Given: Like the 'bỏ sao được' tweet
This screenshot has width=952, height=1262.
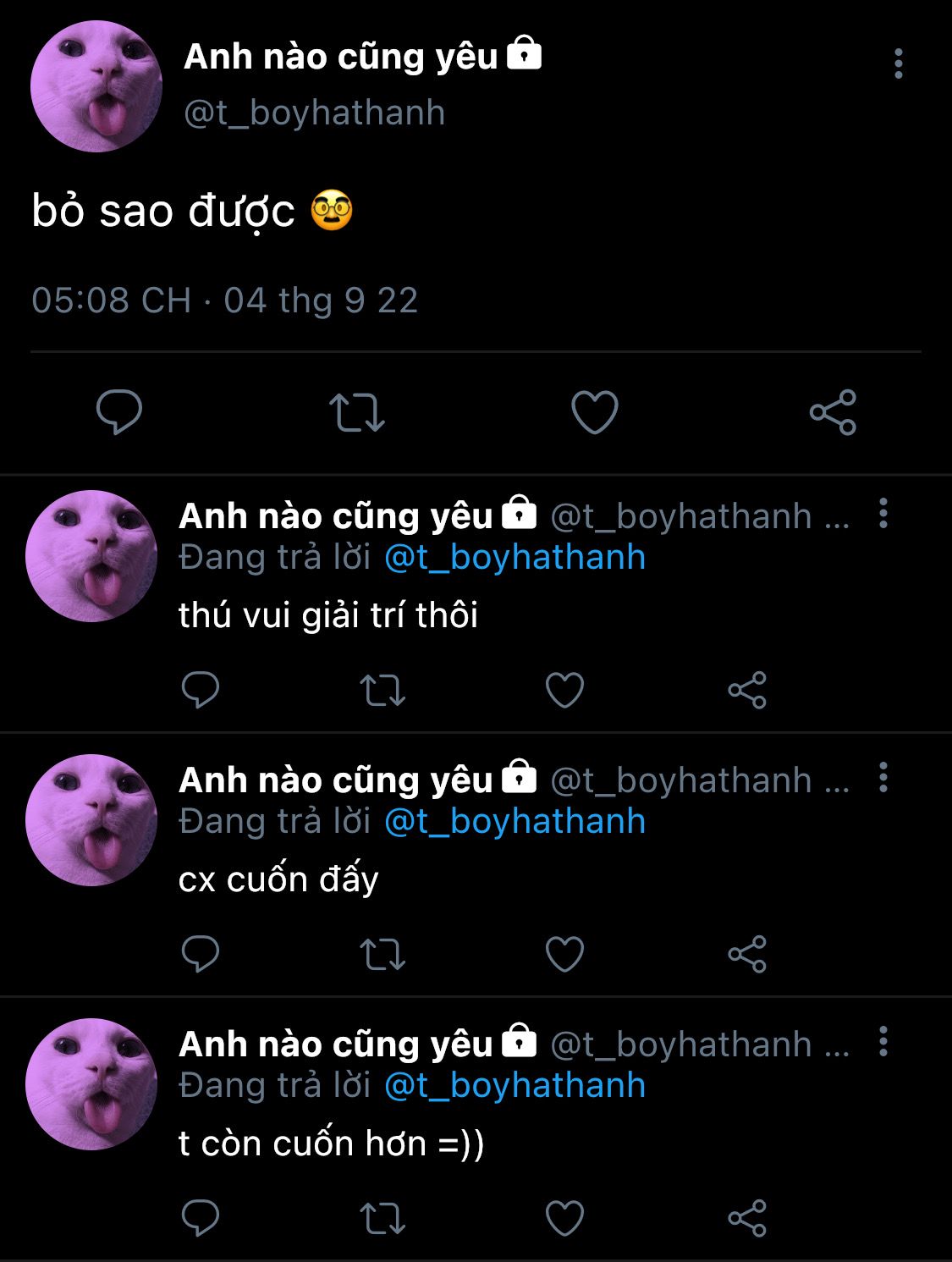Looking at the screenshot, I should click(595, 412).
